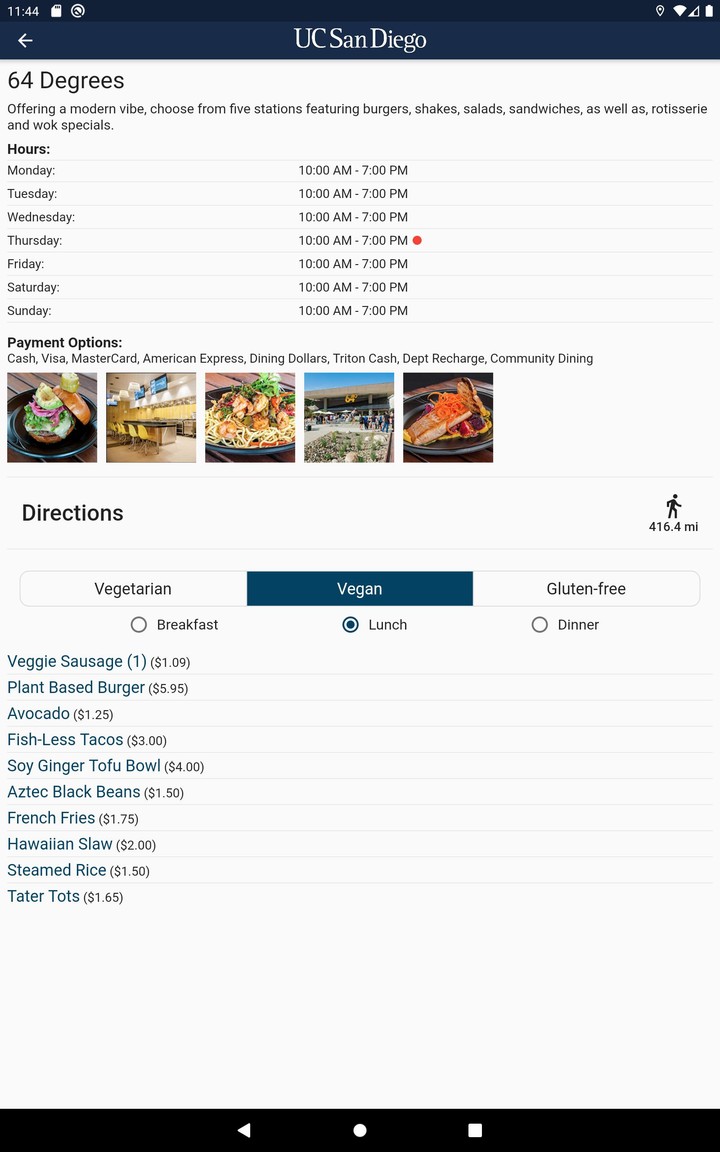Pick the Dinner radio option
This screenshot has height=1152, width=720.
coord(540,625)
